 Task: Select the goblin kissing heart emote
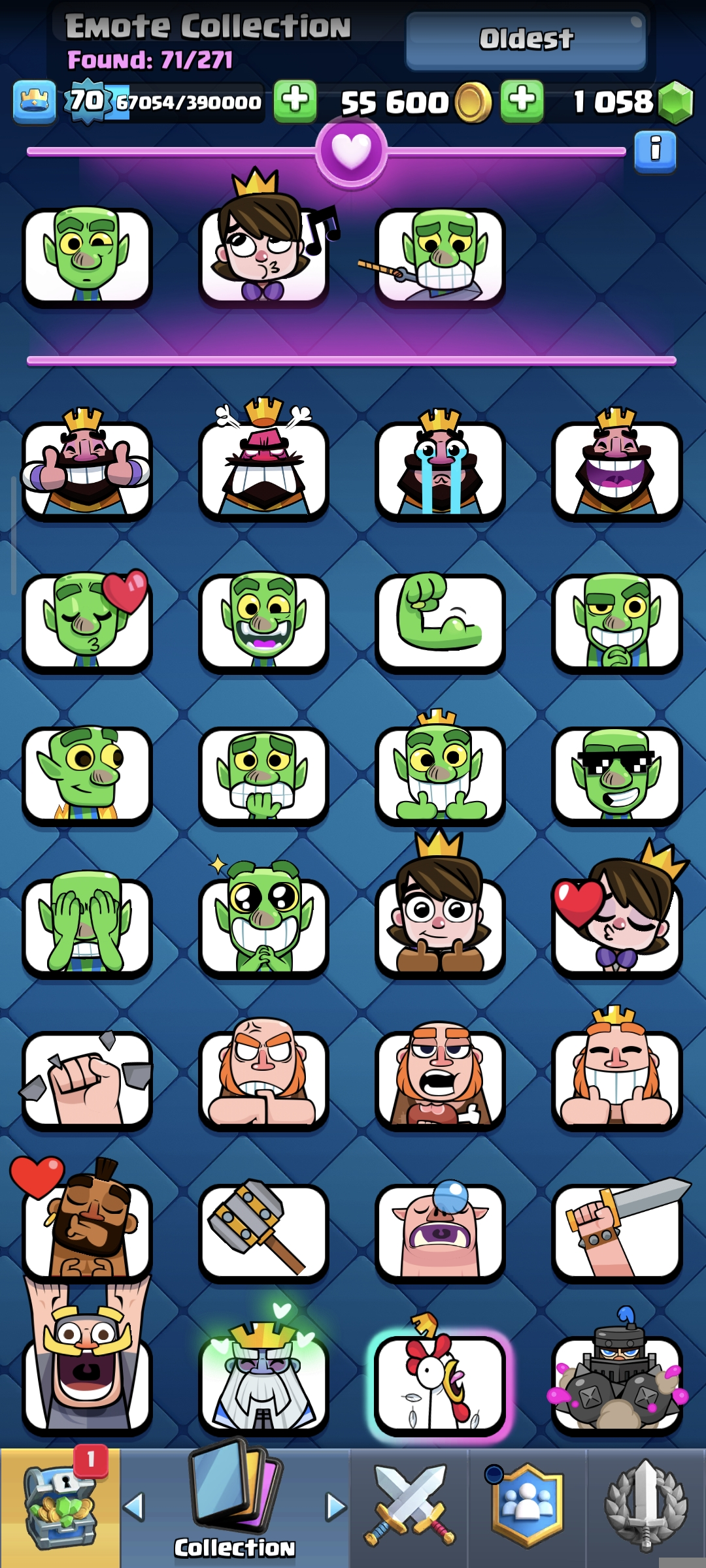pyautogui.click(x=87, y=622)
